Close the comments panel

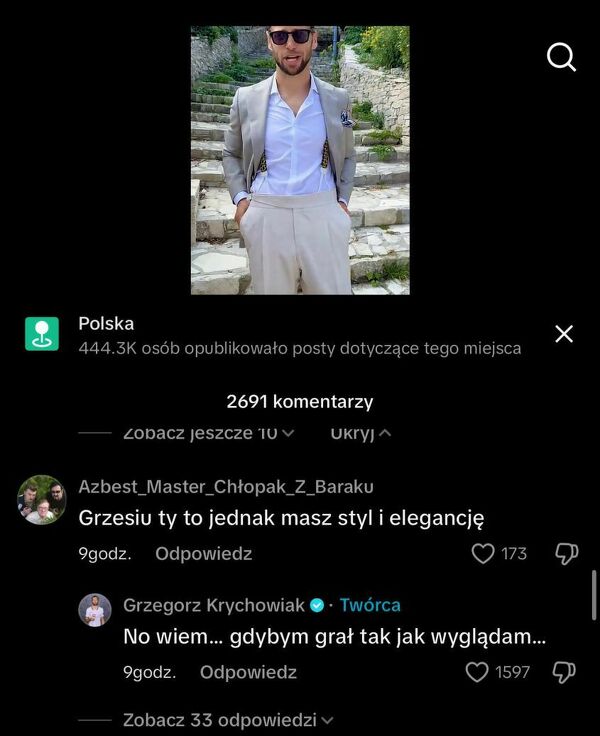tap(564, 334)
